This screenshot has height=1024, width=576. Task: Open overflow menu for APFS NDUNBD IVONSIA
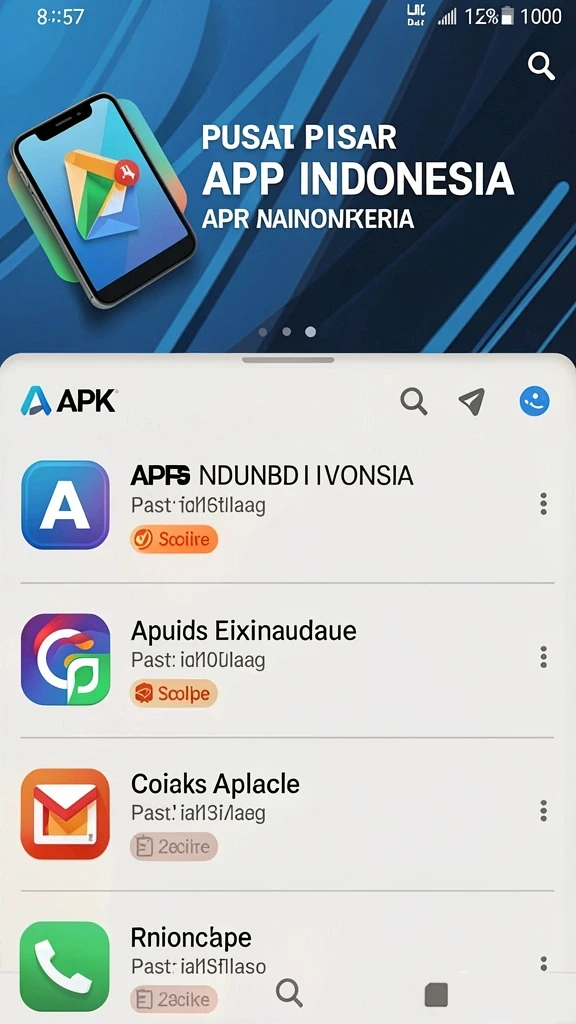click(x=543, y=504)
